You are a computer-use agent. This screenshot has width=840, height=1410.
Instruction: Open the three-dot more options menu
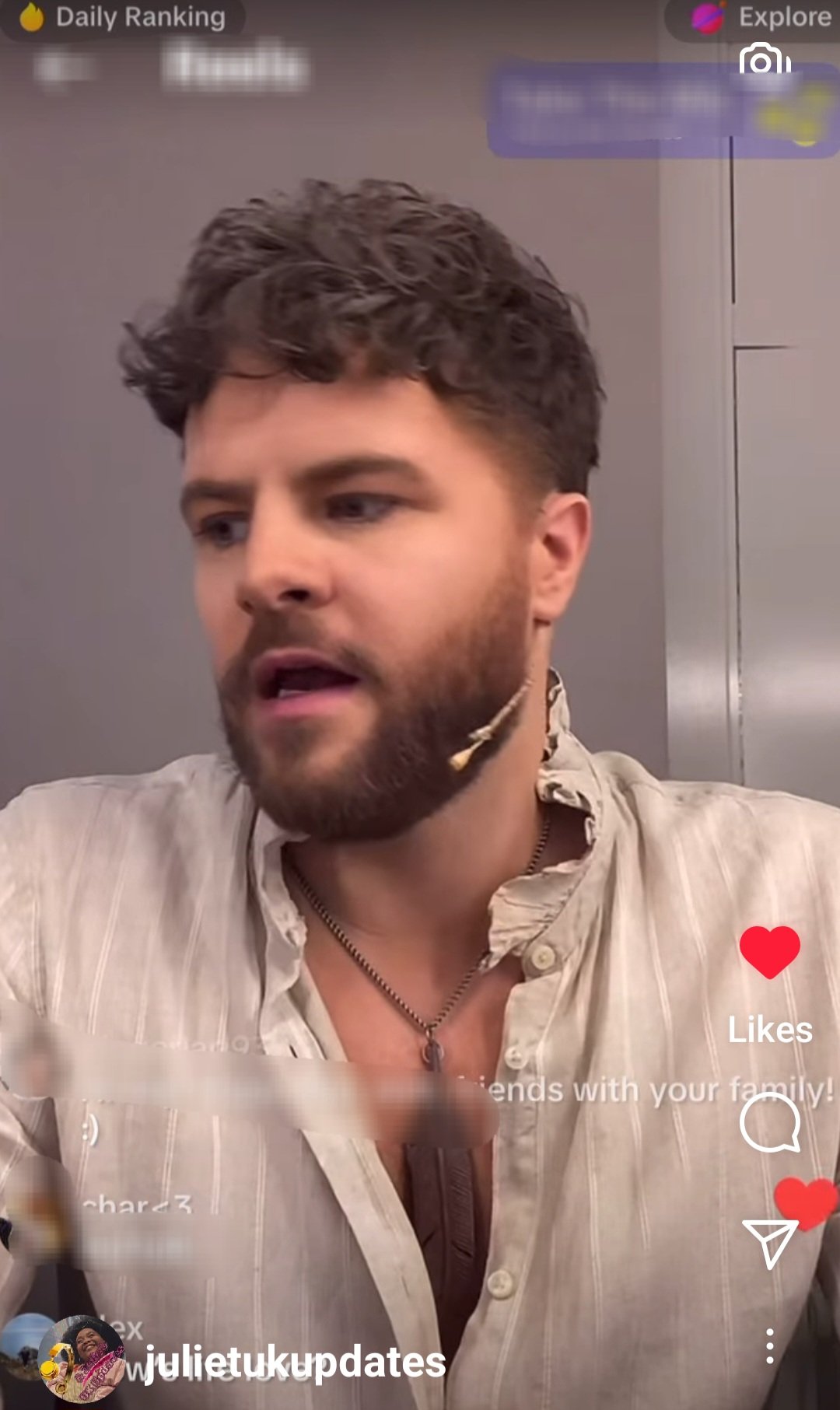pos(769,1346)
